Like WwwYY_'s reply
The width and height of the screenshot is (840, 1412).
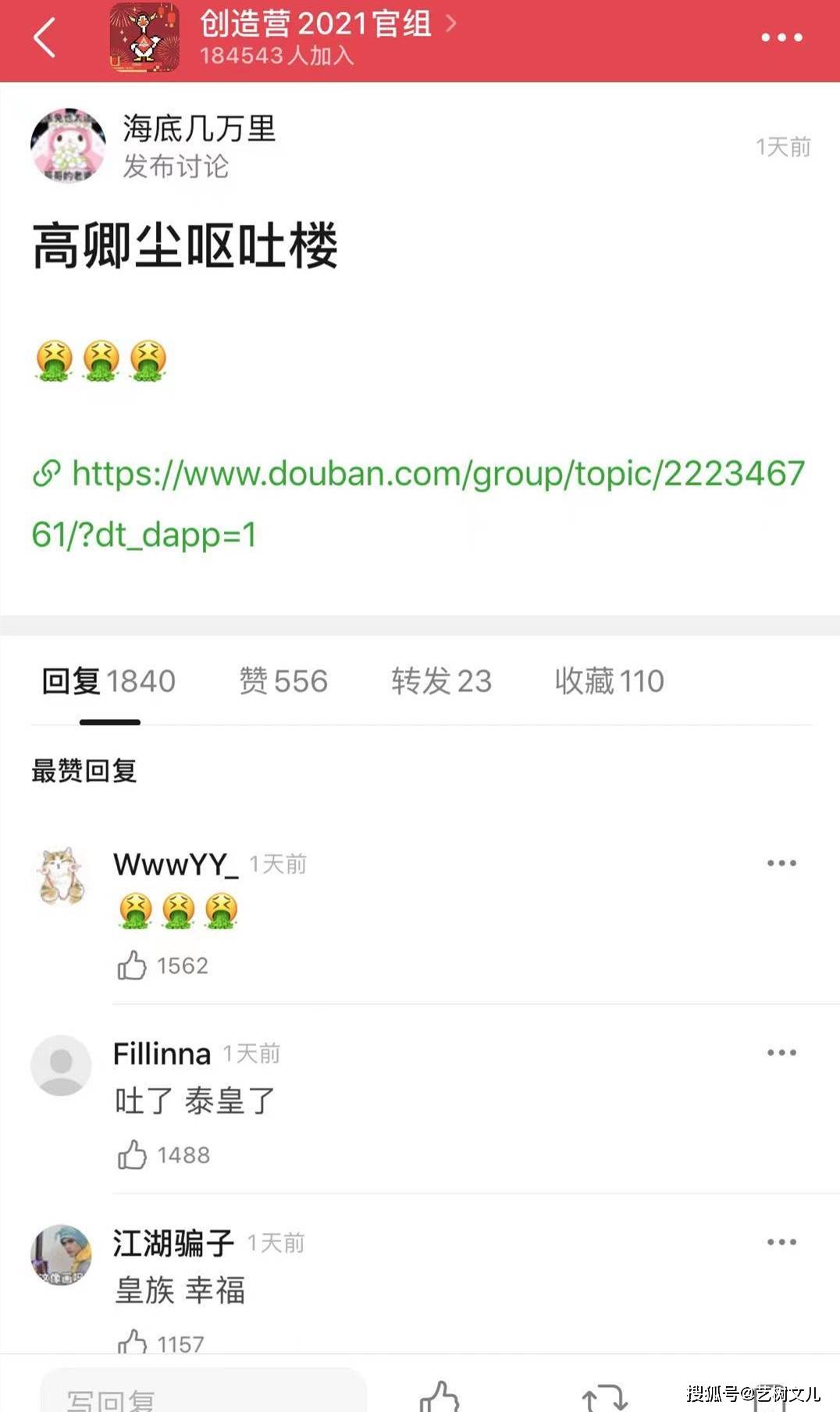tap(132, 965)
